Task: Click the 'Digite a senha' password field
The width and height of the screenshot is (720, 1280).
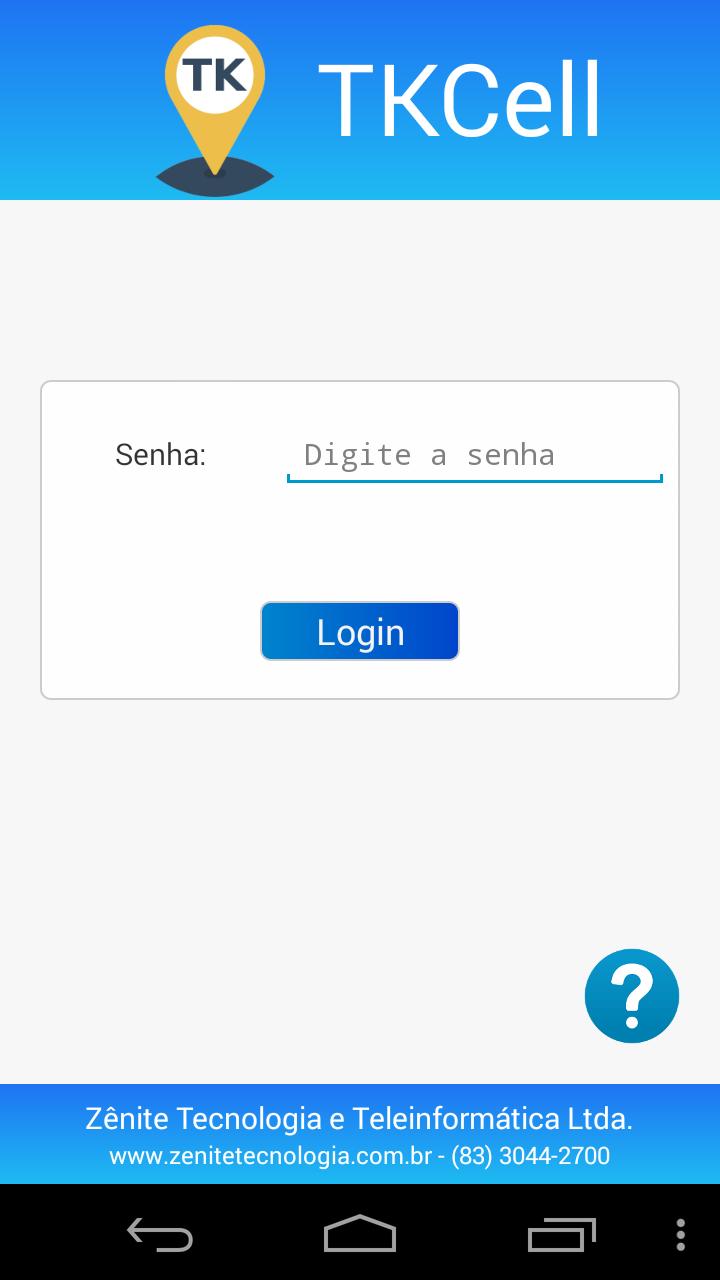Action: 474,455
